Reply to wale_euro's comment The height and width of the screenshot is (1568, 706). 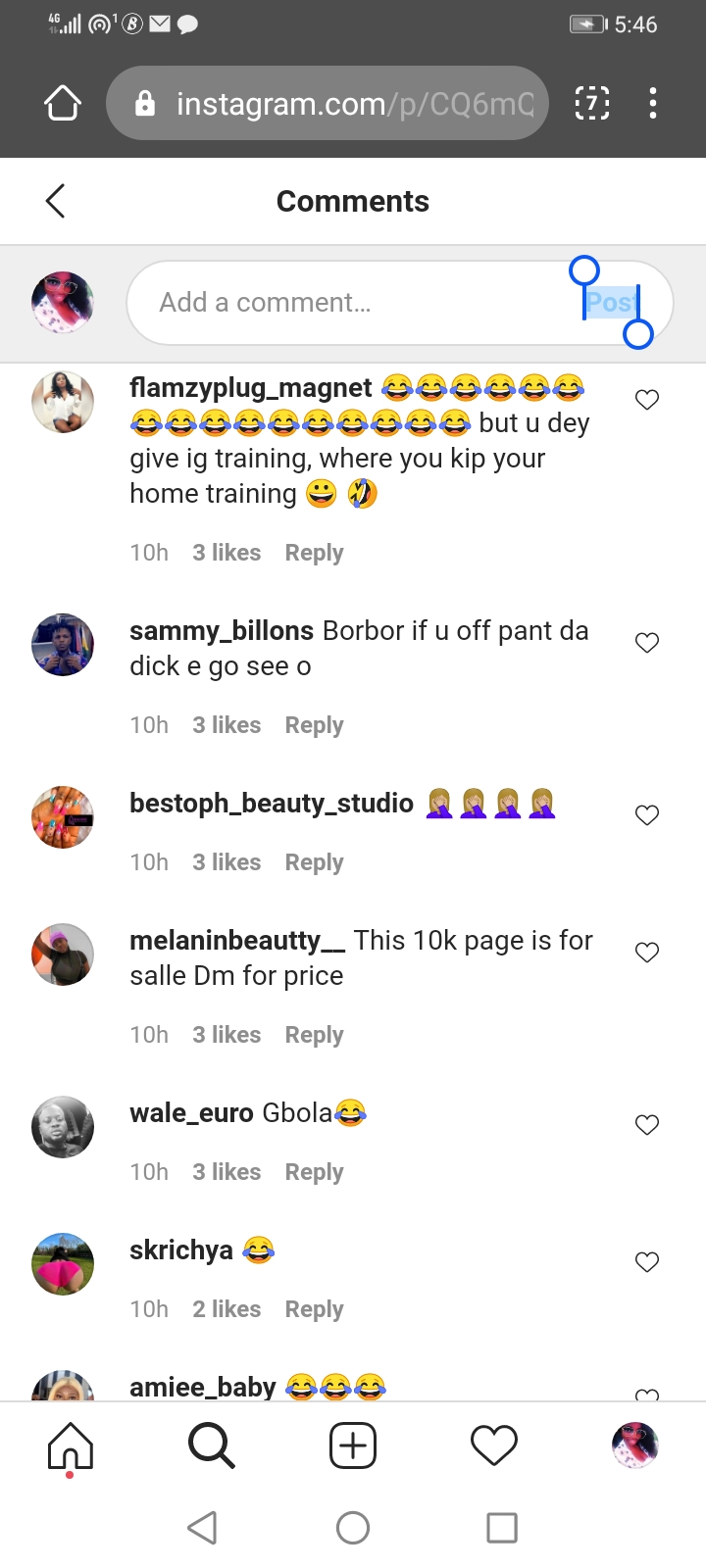[x=314, y=1172]
